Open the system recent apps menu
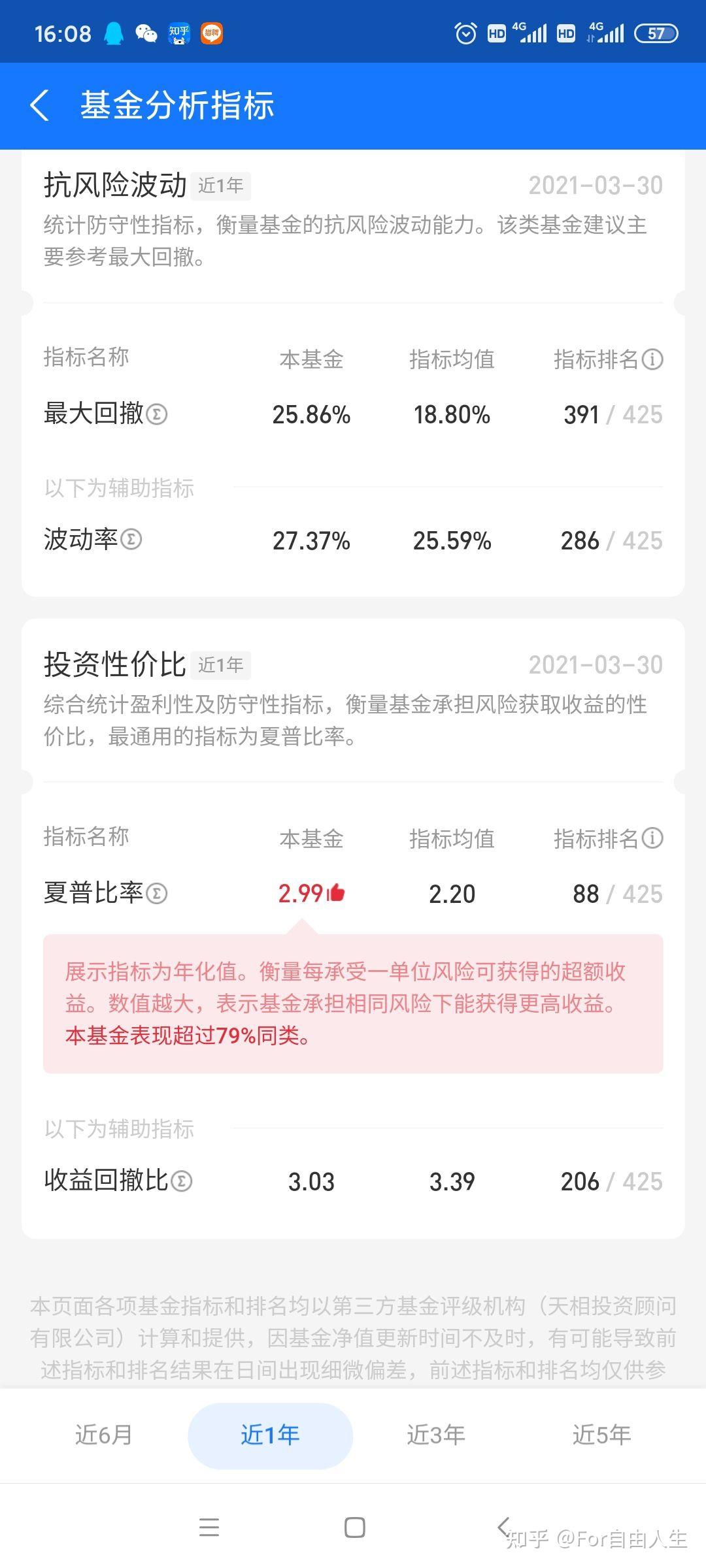Image resolution: width=706 pixels, height=1568 pixels. point(209,1527)
